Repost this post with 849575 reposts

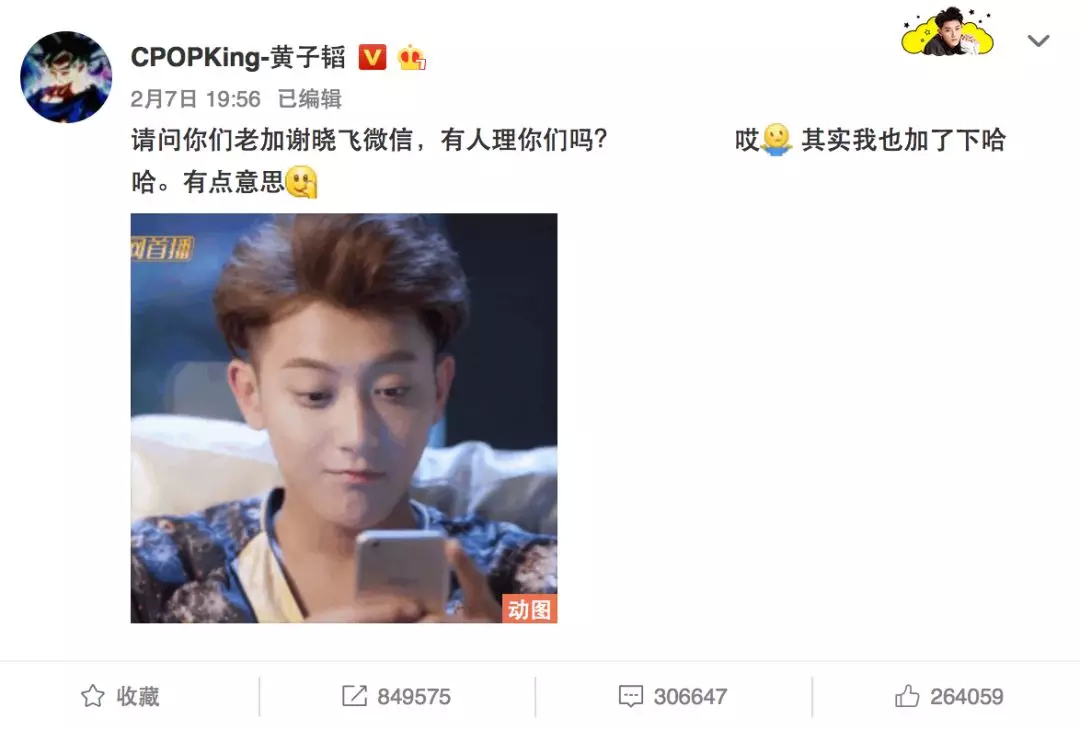(x=396, y=696)
